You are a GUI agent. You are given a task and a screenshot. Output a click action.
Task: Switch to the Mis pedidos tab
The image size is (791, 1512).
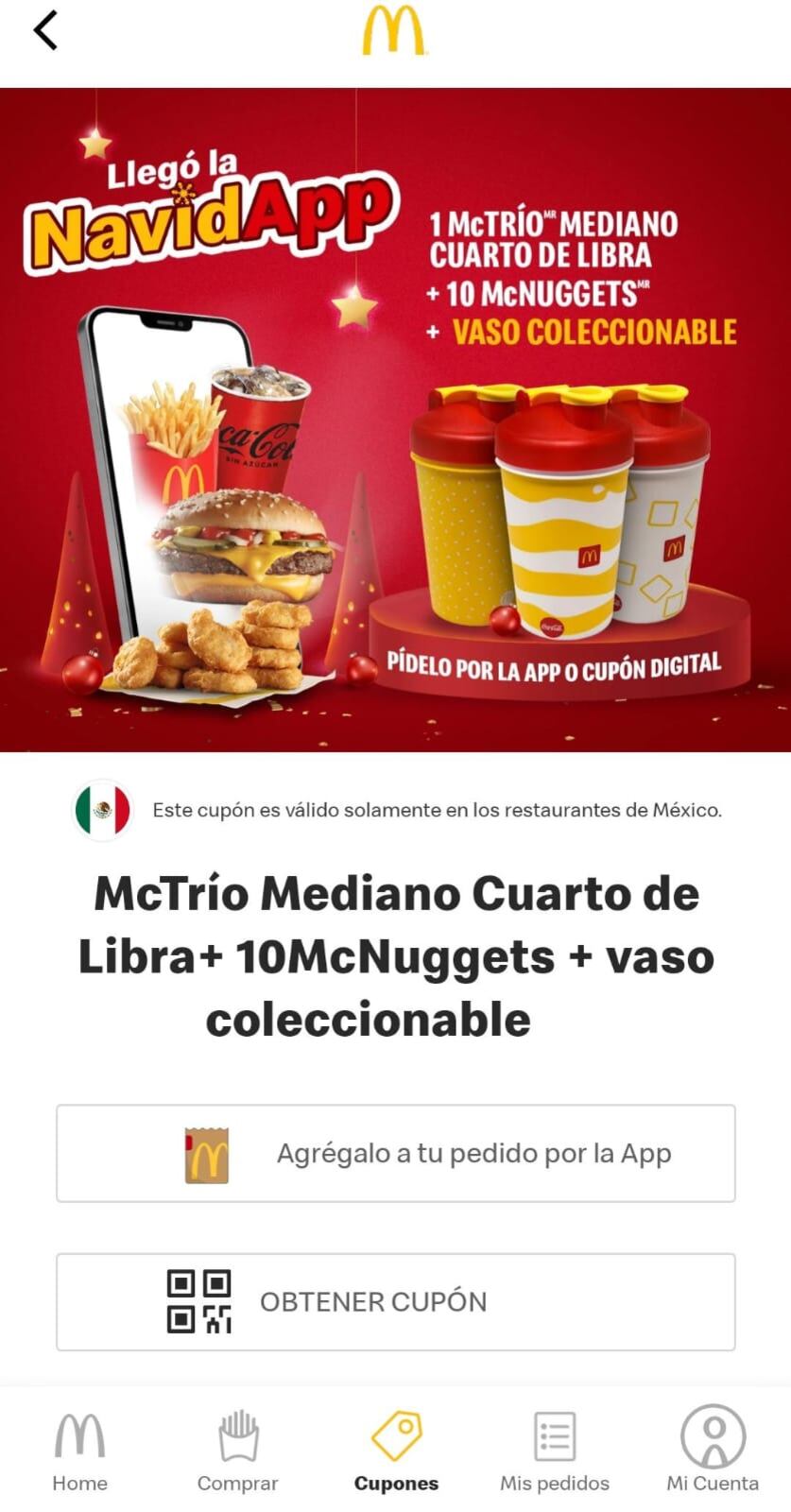[x=555, y=1455]
